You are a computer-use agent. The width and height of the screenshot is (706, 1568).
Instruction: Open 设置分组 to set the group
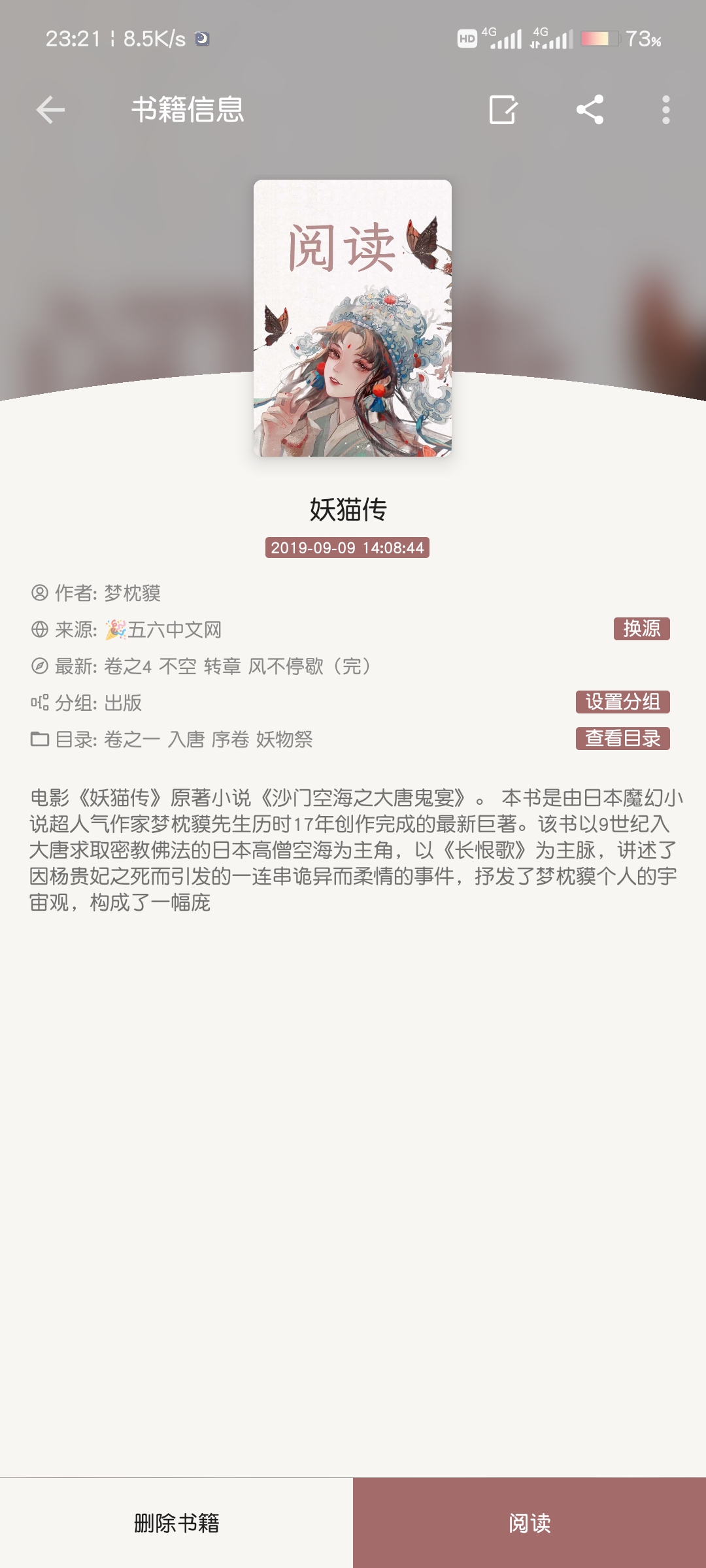click(x=622, y=702)
